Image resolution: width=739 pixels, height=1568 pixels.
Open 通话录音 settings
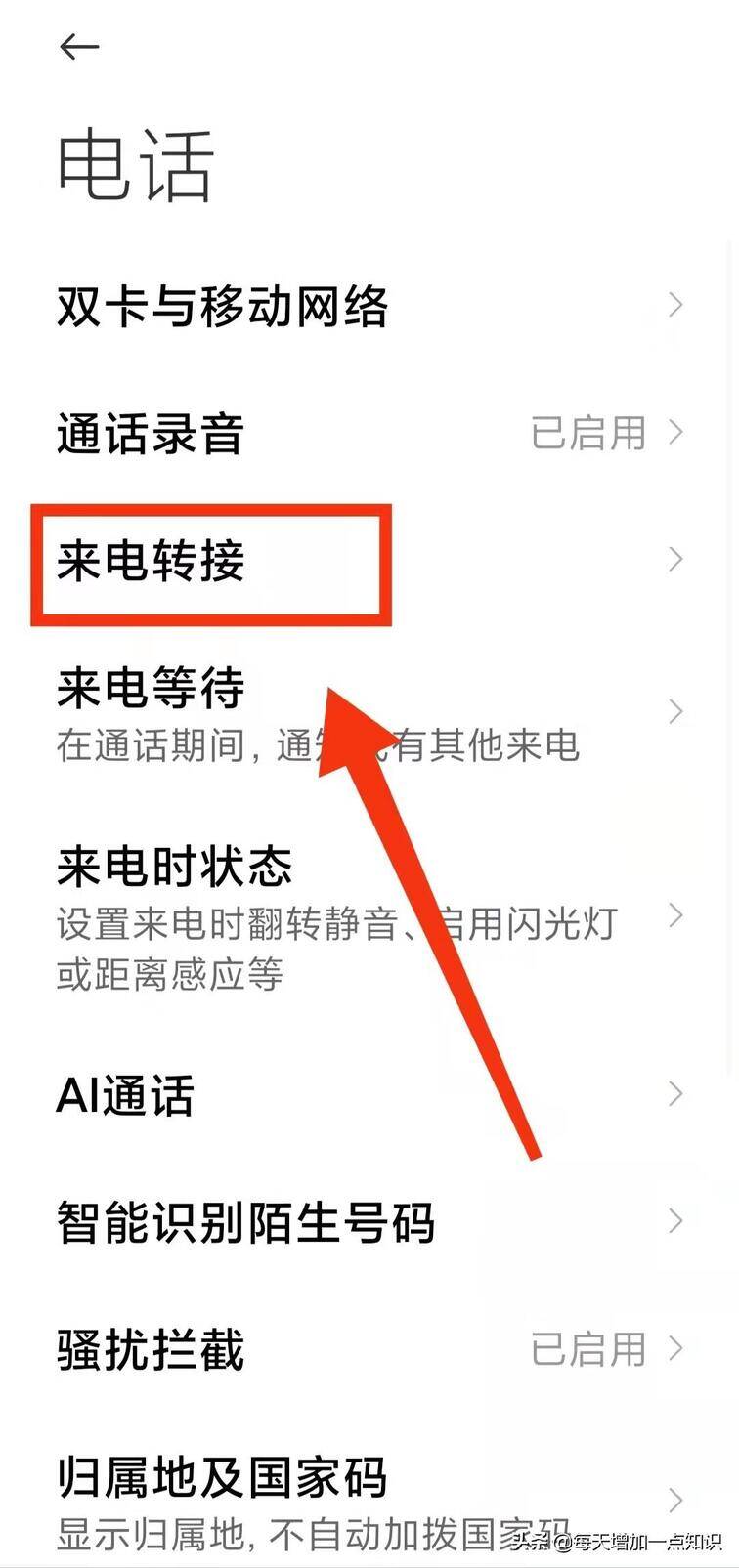coord(151,434)
